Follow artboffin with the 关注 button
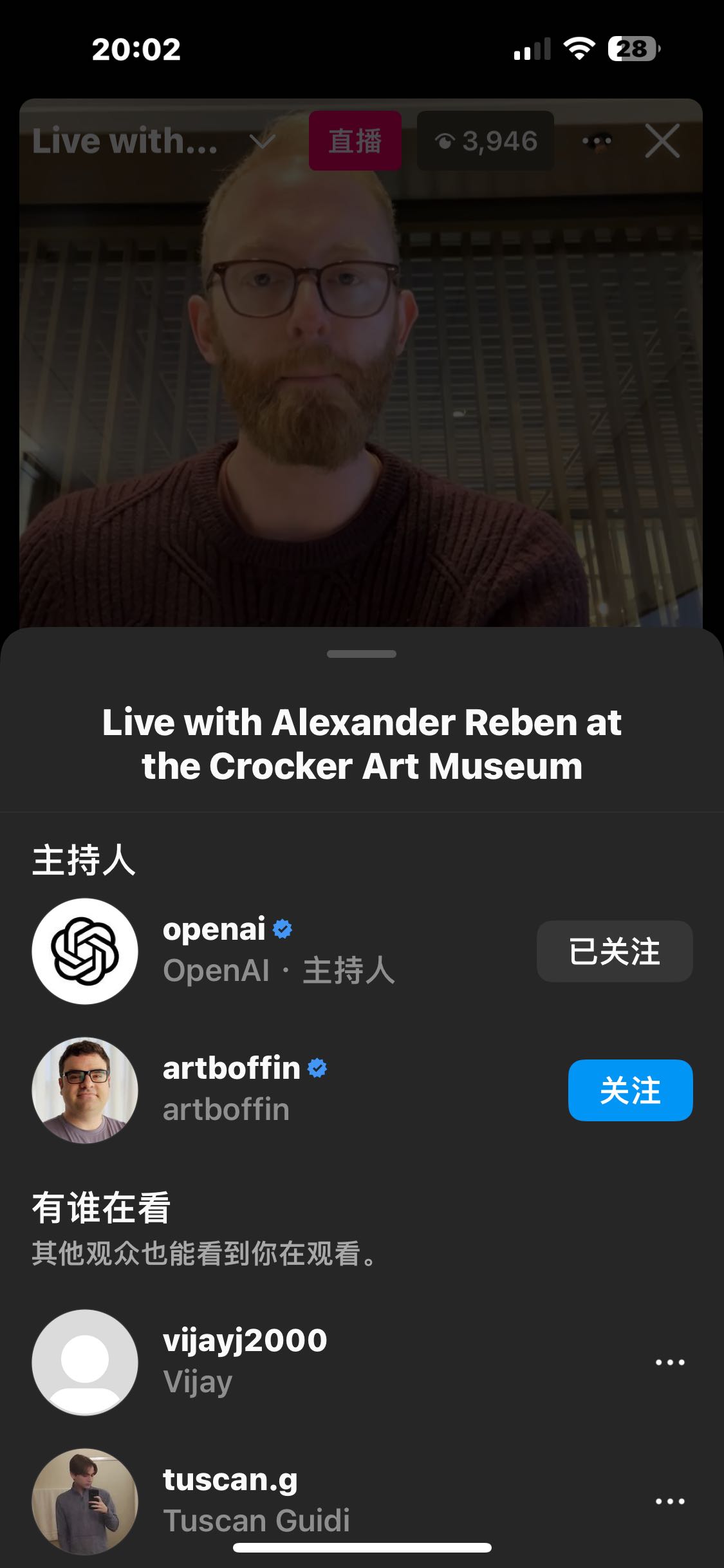 (x=629, y=1090)
